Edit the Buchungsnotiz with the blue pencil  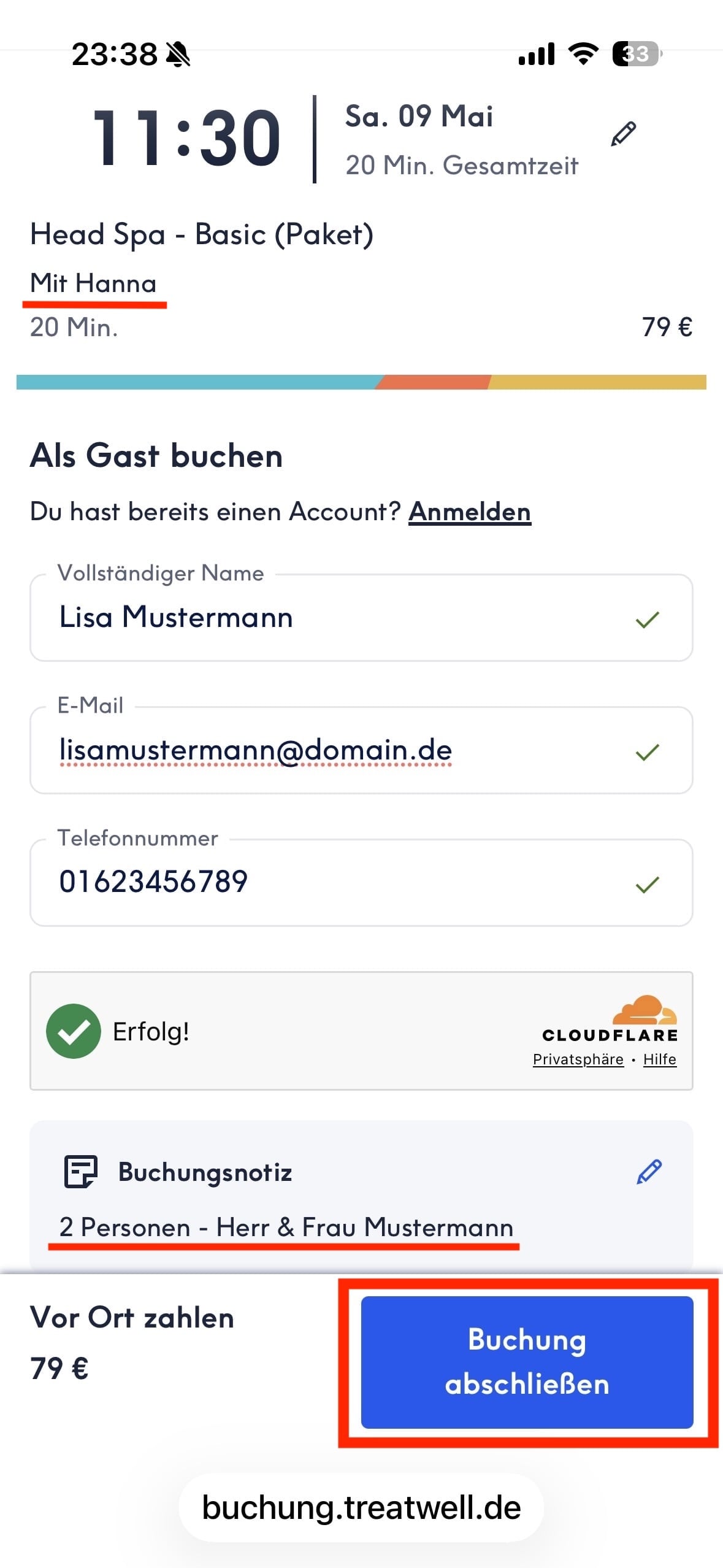click(x=649, y=1171)
